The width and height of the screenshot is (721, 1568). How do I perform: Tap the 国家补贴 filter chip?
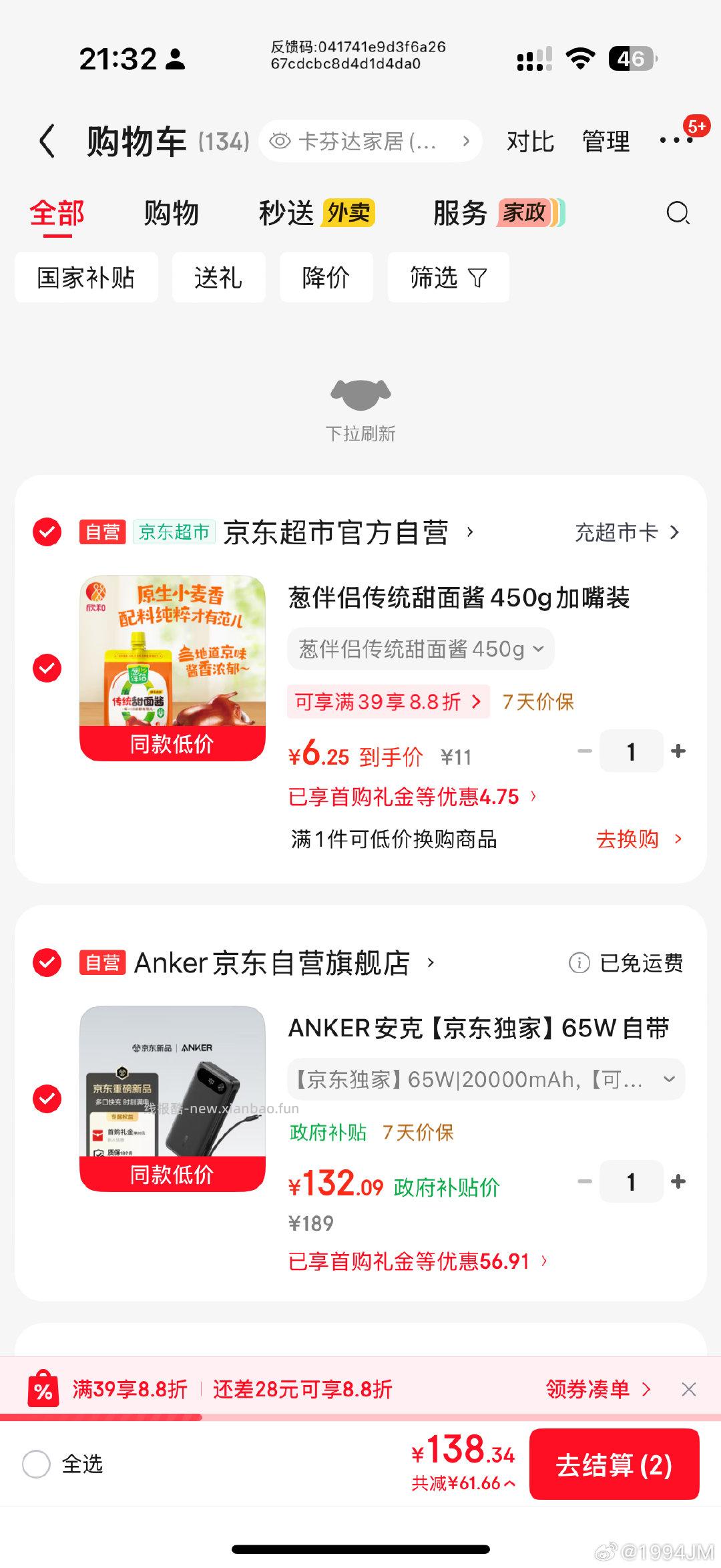pos(86,278)
